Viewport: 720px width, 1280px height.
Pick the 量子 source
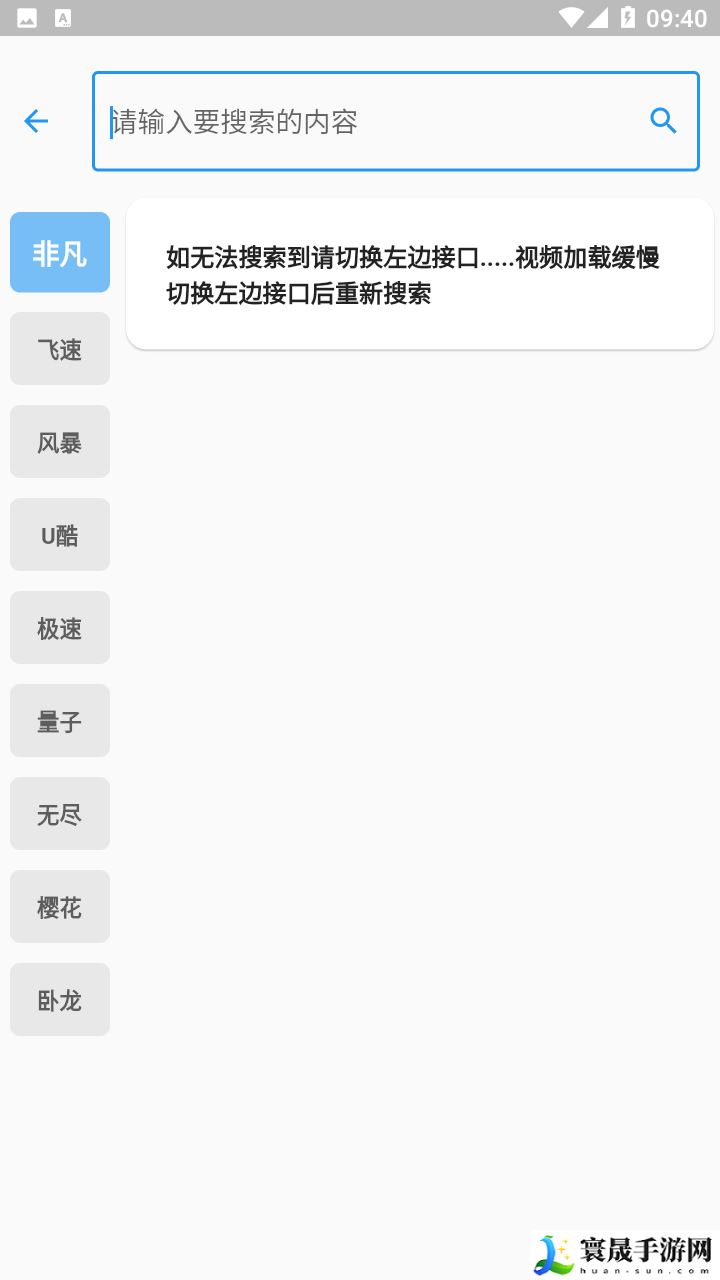(x=60, y=721)
